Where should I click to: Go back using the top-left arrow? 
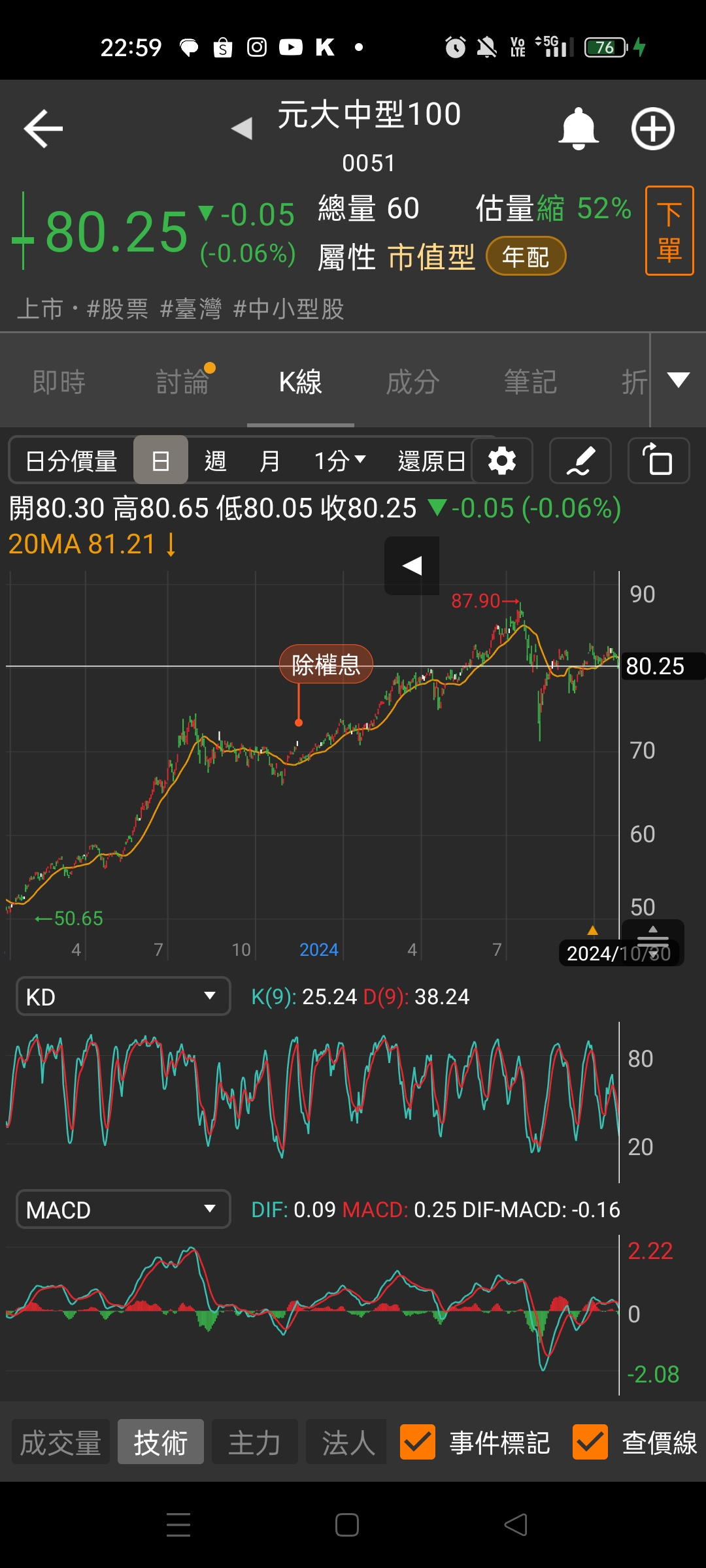pos(43,129)
